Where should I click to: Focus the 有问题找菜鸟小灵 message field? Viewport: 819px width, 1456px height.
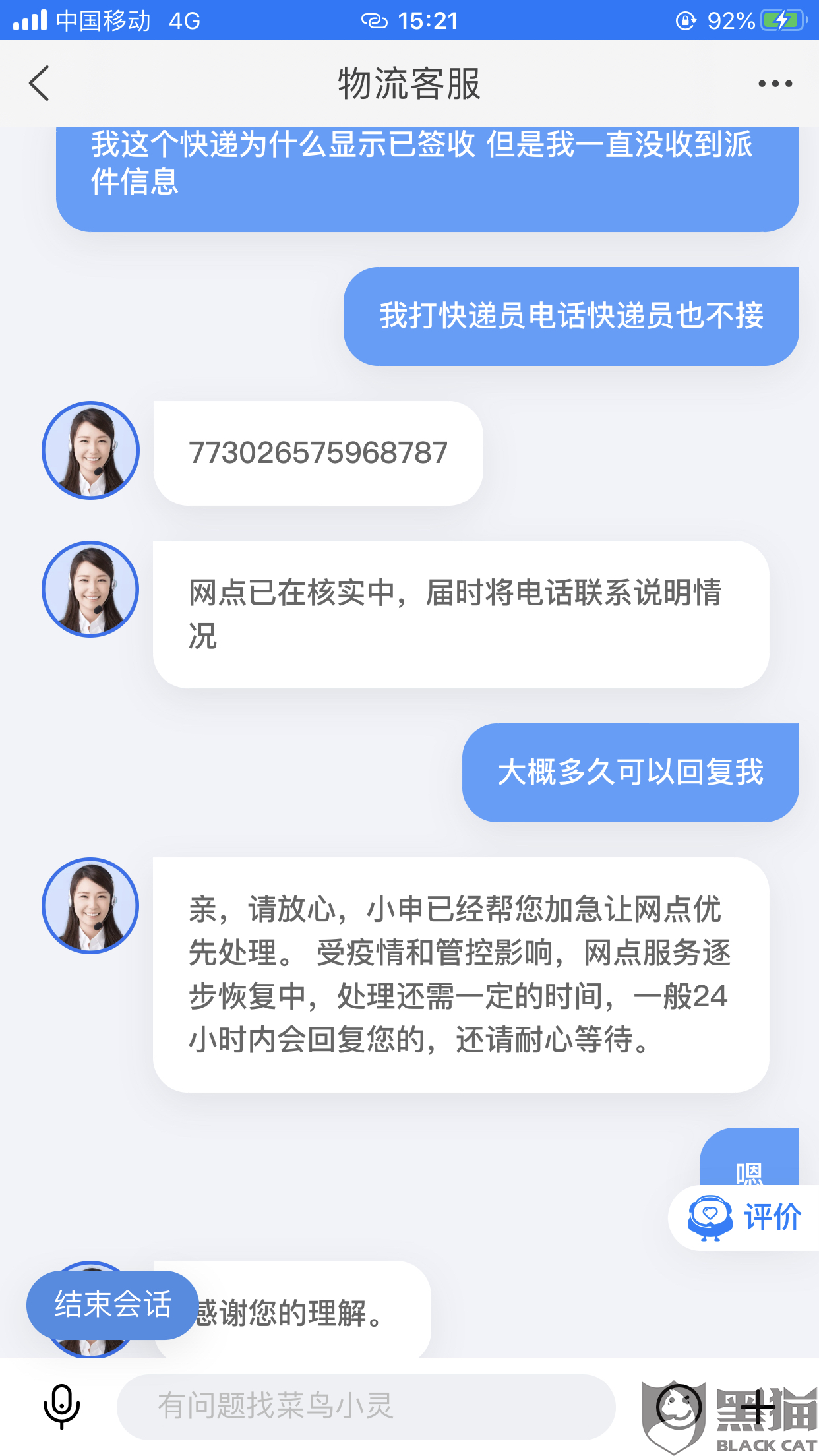point(366,1407)
